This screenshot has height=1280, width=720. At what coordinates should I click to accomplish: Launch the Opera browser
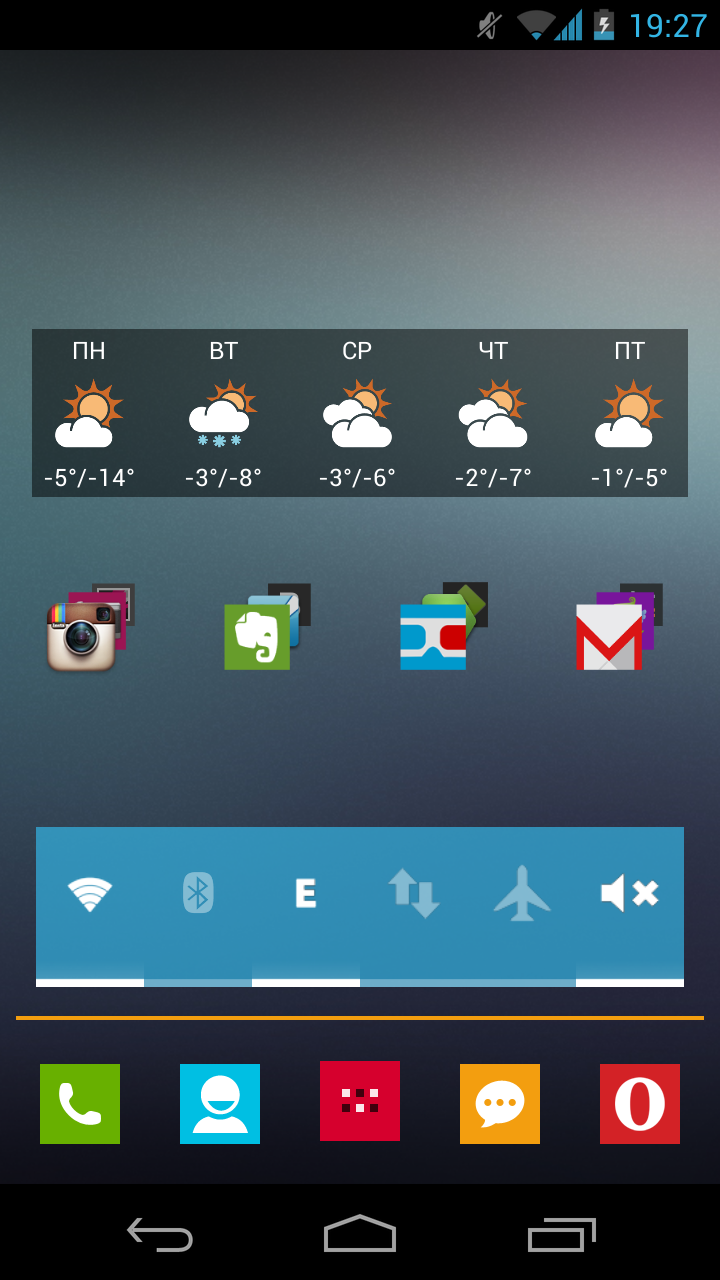coord(640,1104)
